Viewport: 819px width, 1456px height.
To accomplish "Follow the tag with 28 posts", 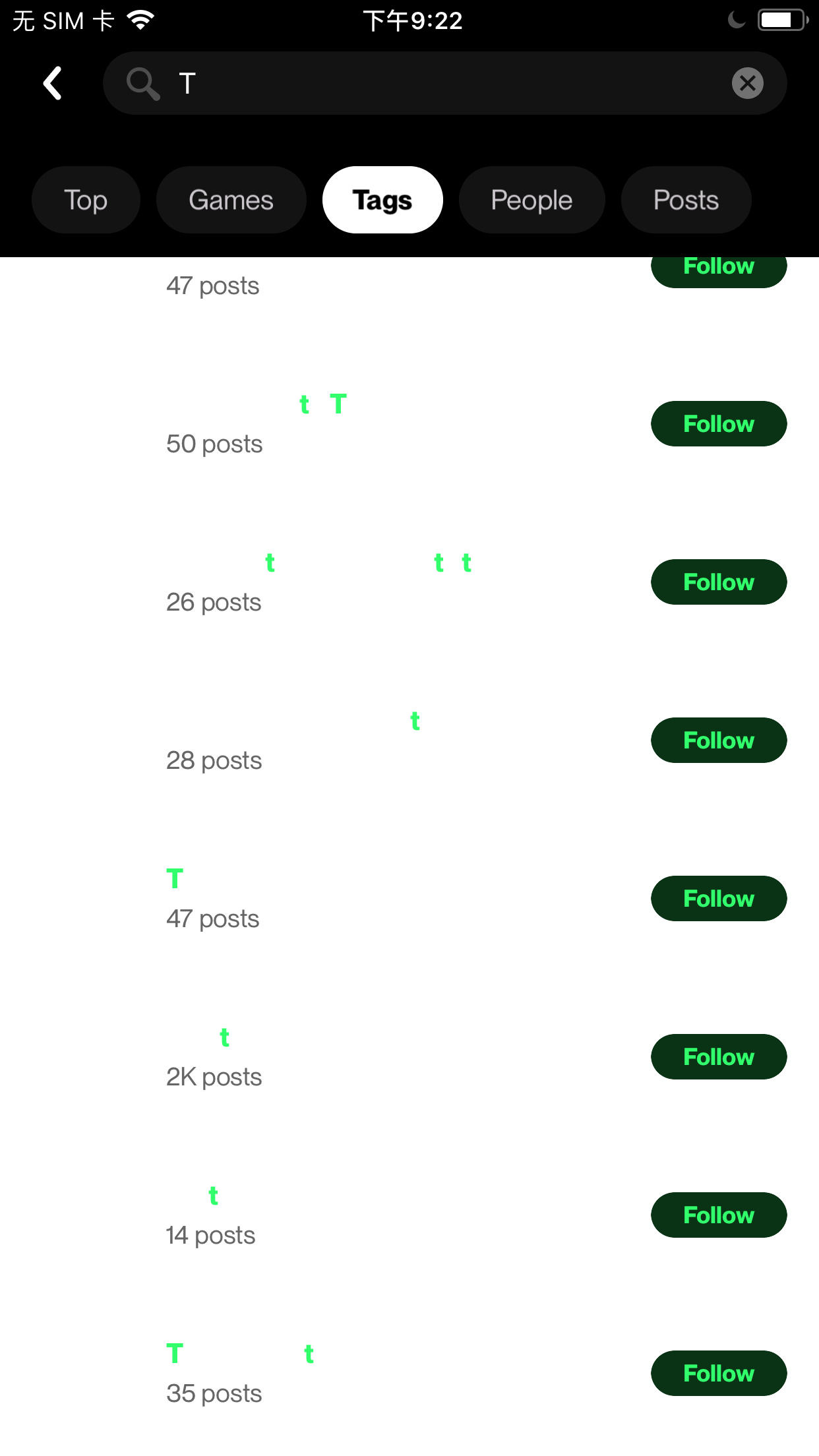I will coord(718,741).
